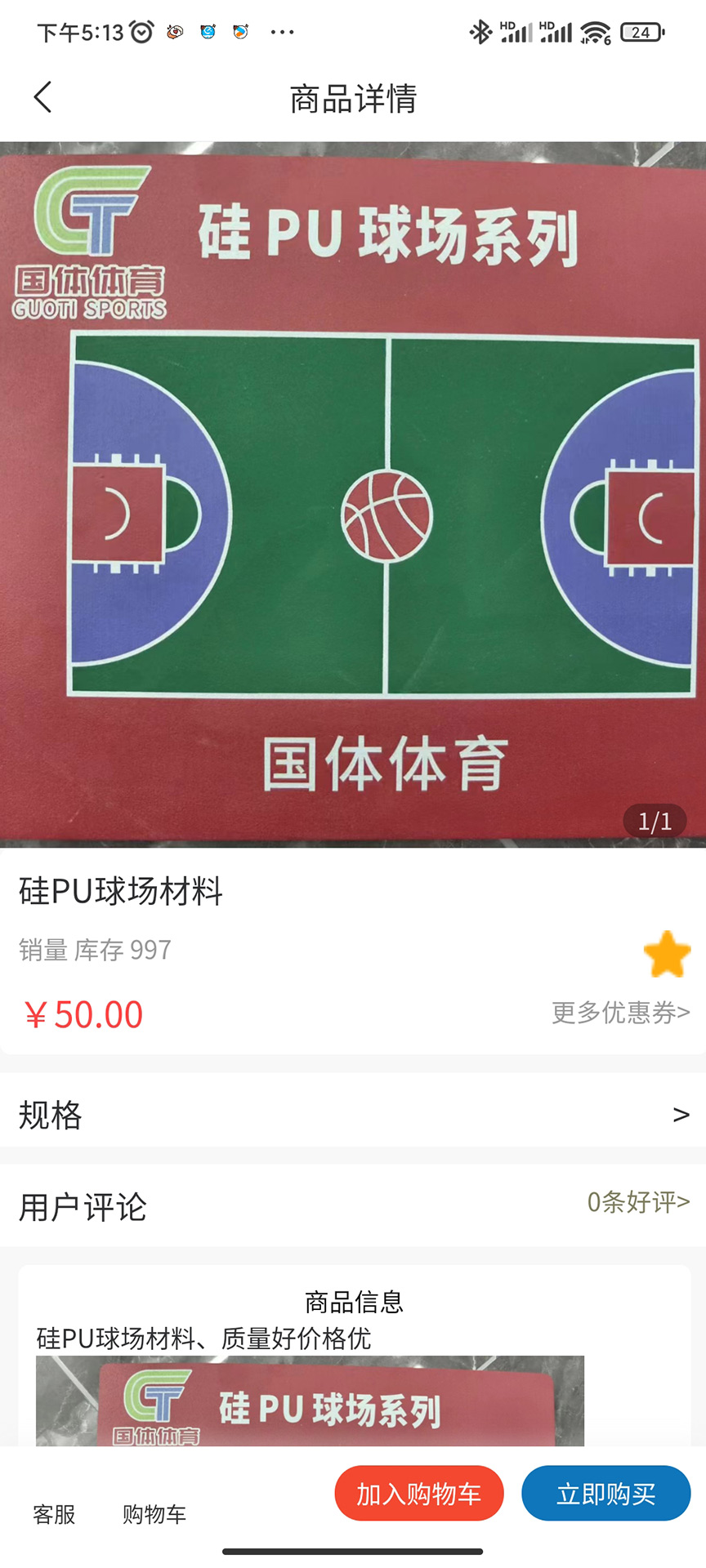Go back from product details
706x1568 pixels.
pyautogui.click(x=42, y=97)
